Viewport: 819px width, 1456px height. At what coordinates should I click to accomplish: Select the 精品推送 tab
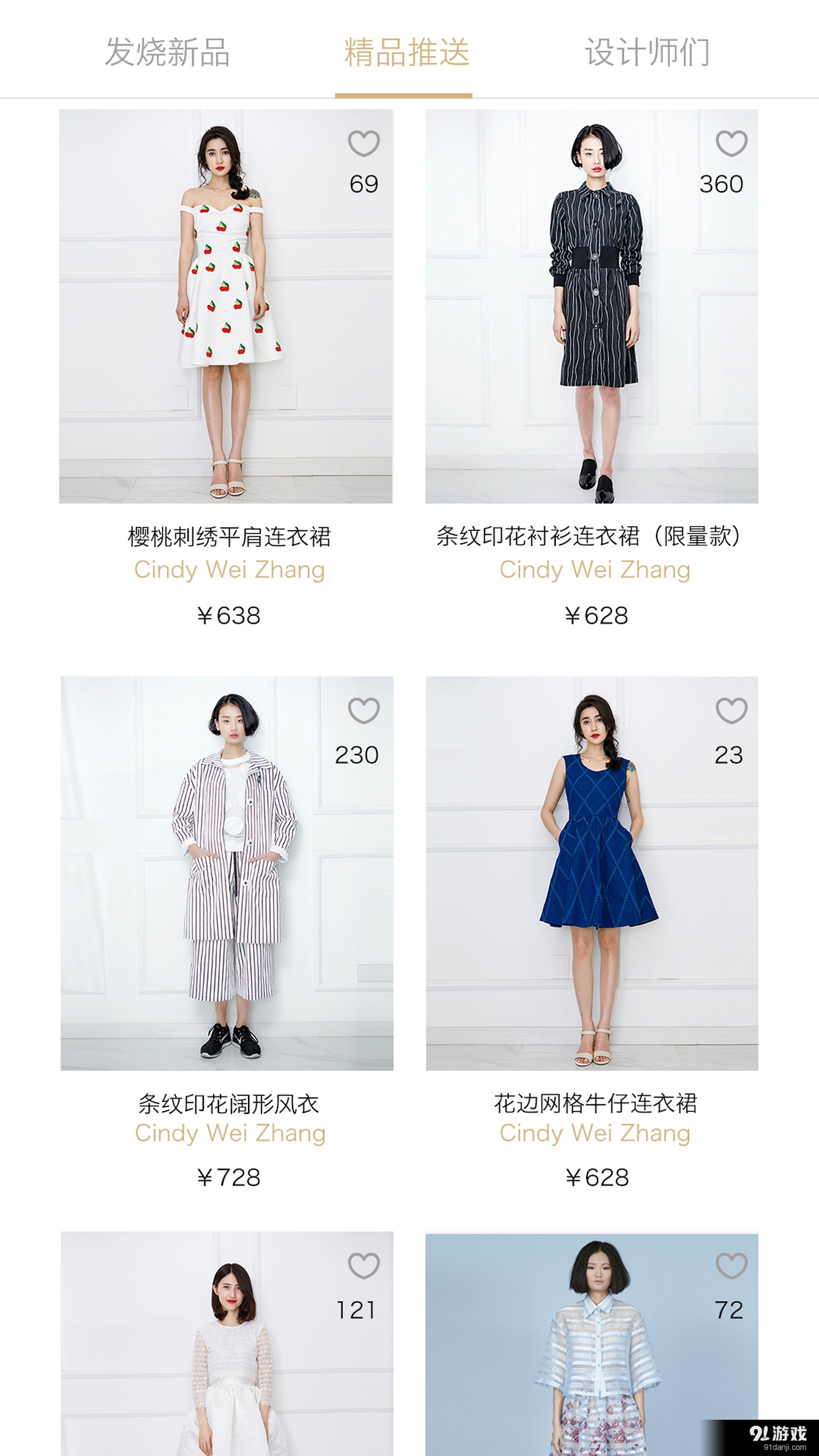click(x=406, y=53)
